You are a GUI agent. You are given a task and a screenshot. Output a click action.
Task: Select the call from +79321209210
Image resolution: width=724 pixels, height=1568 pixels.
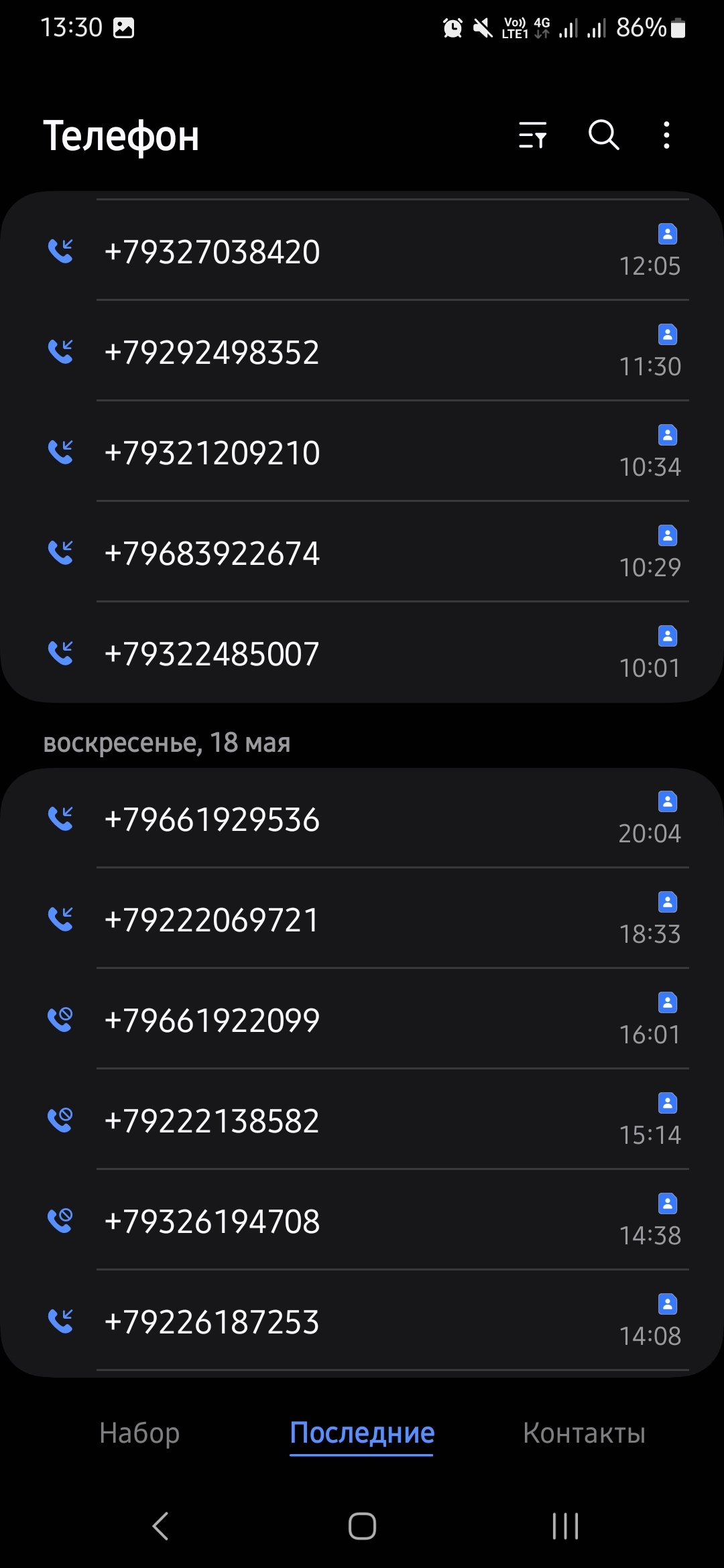(x=362, y=453)
